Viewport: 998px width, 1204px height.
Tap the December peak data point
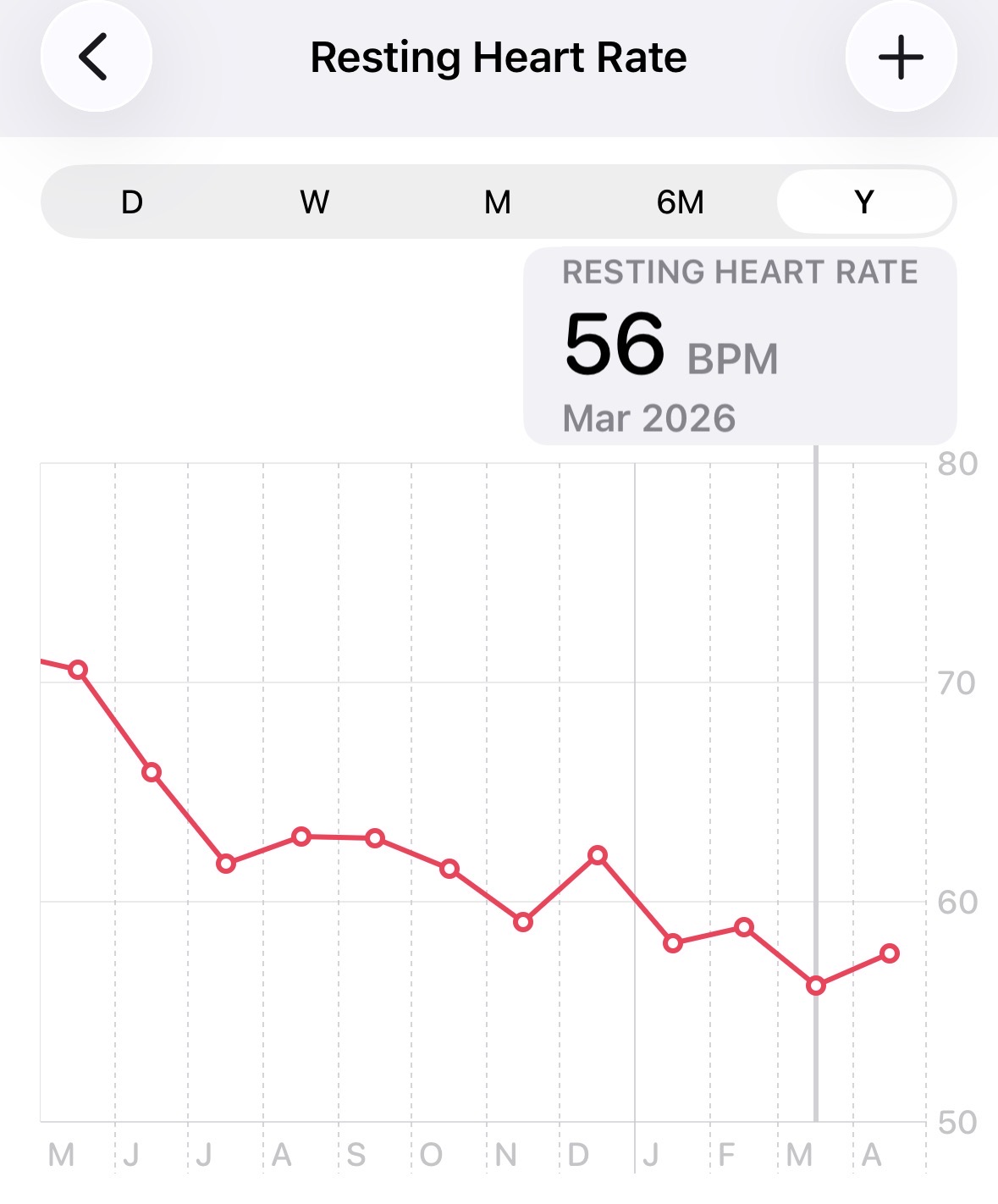point(598,855)
